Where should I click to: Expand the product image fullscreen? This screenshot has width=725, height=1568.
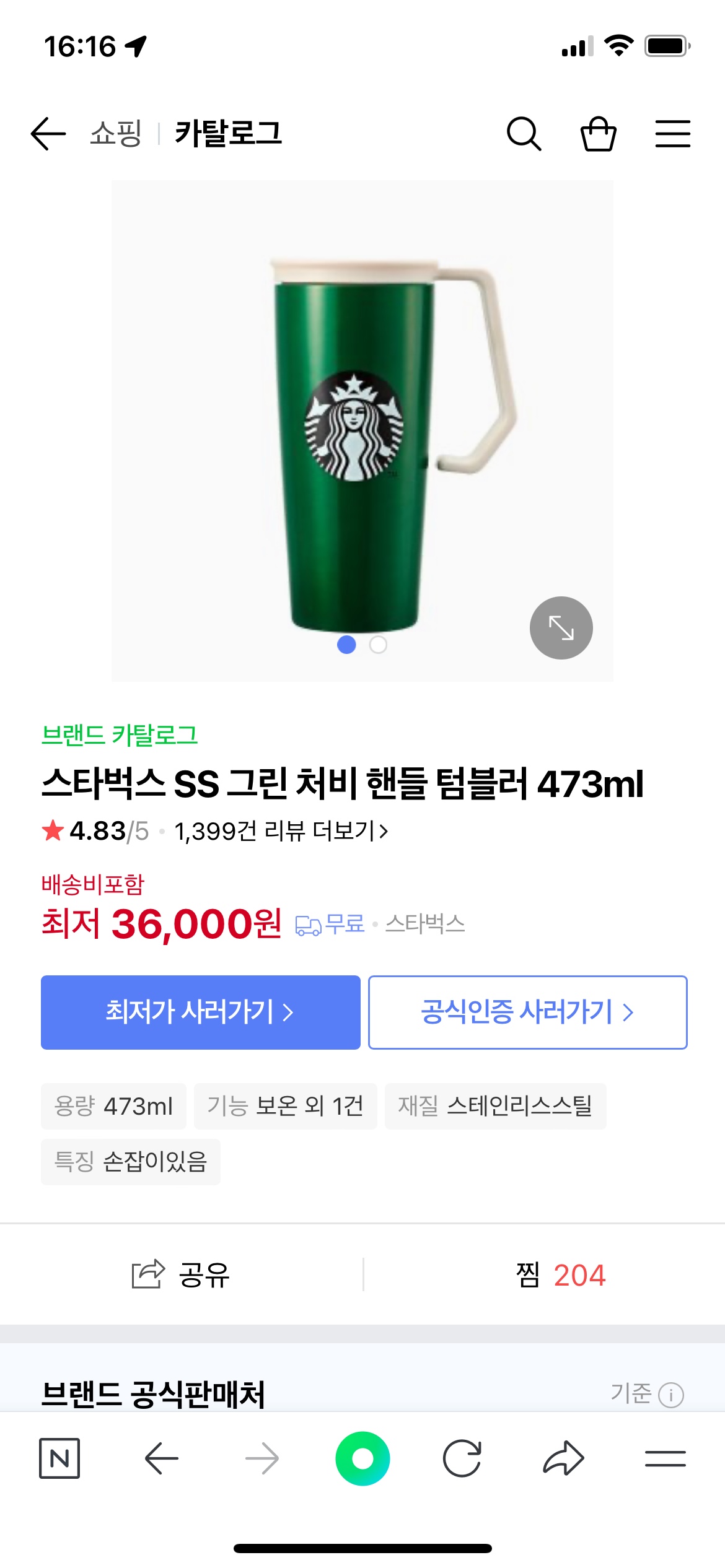(561, 628)
